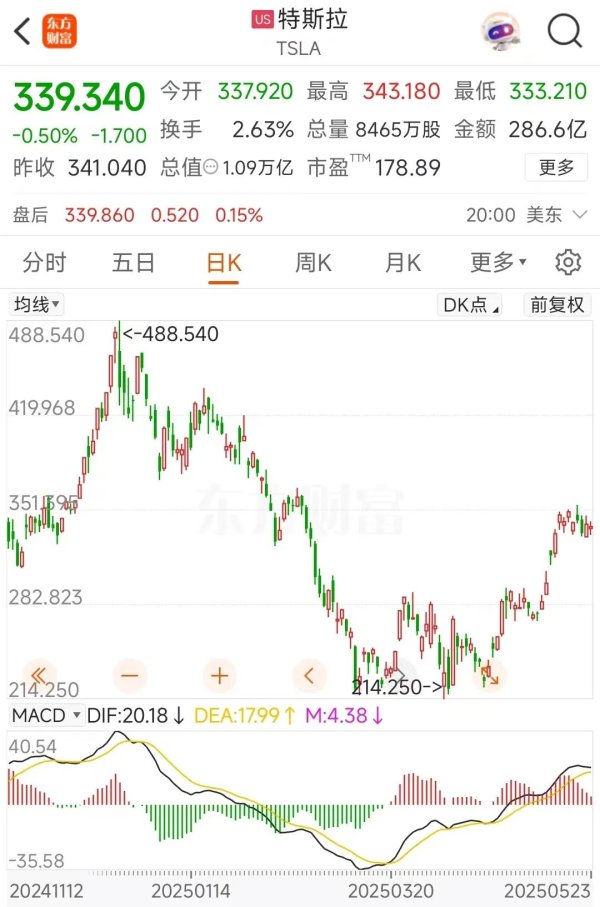The height and width of the screenshot is (907, 600).
Task: Tap the 前复权 adjustment button
Action: coord(557,305)
